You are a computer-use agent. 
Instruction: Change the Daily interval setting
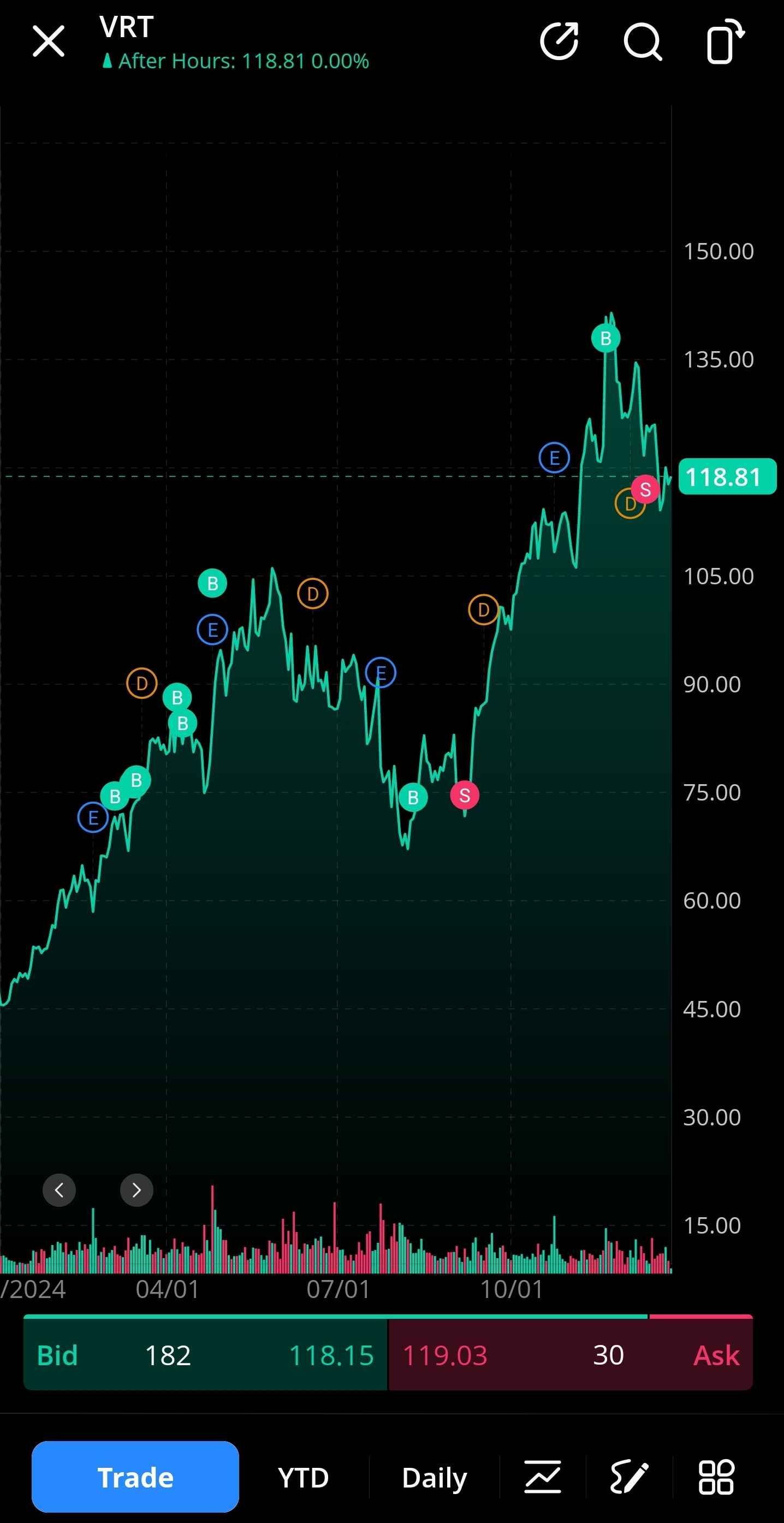[435, 1478]
